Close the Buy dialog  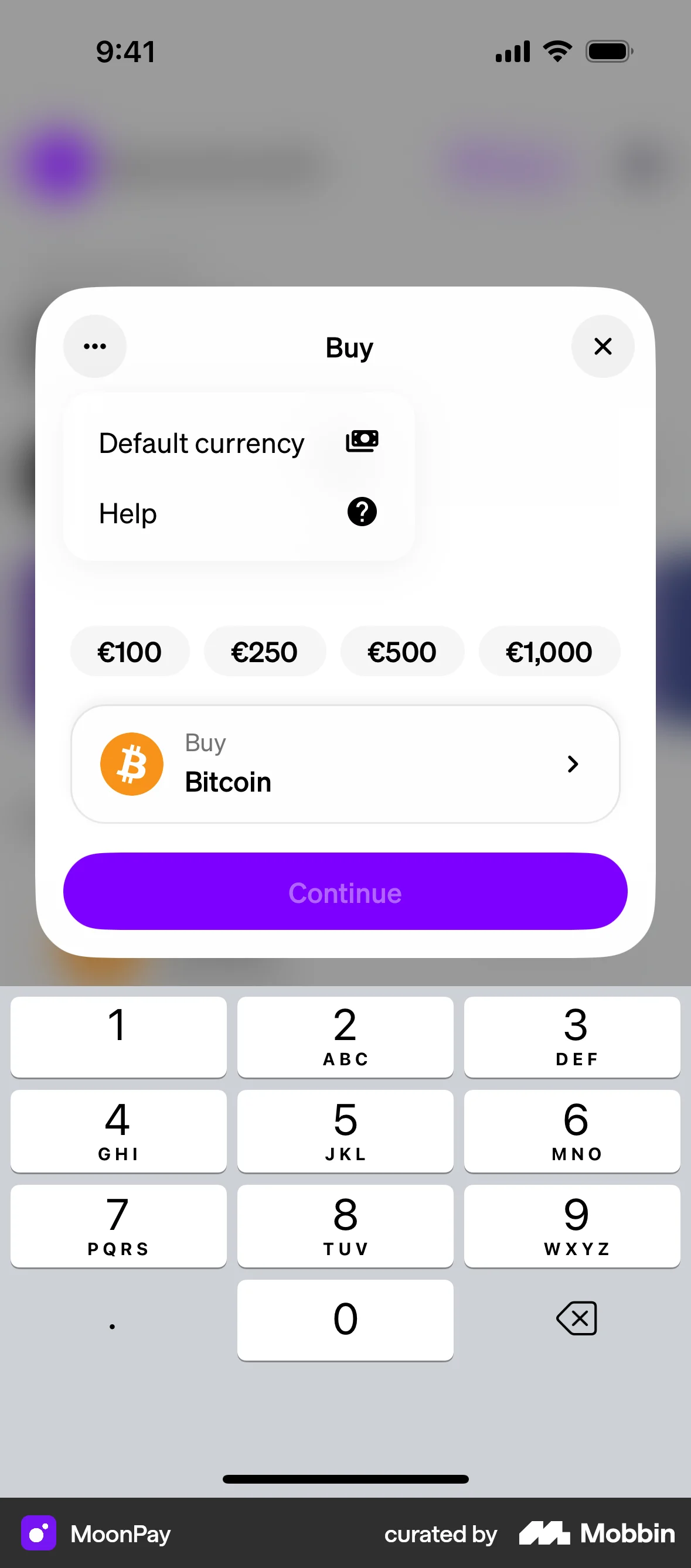602,346
